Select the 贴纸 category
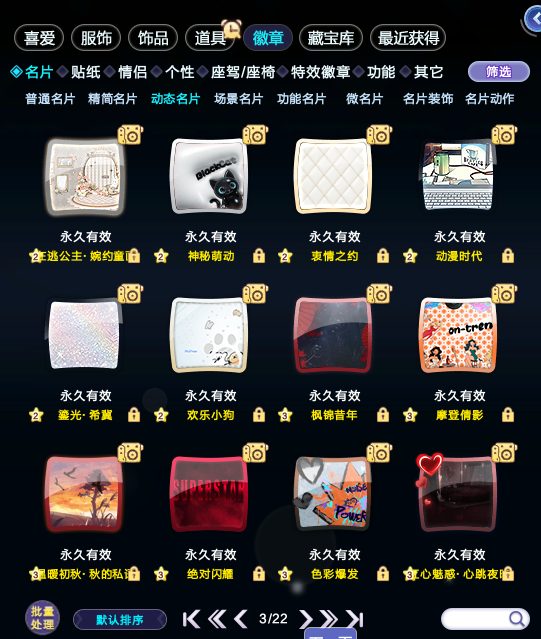Viewport: 541px width, 639px height. pos(86,72)
